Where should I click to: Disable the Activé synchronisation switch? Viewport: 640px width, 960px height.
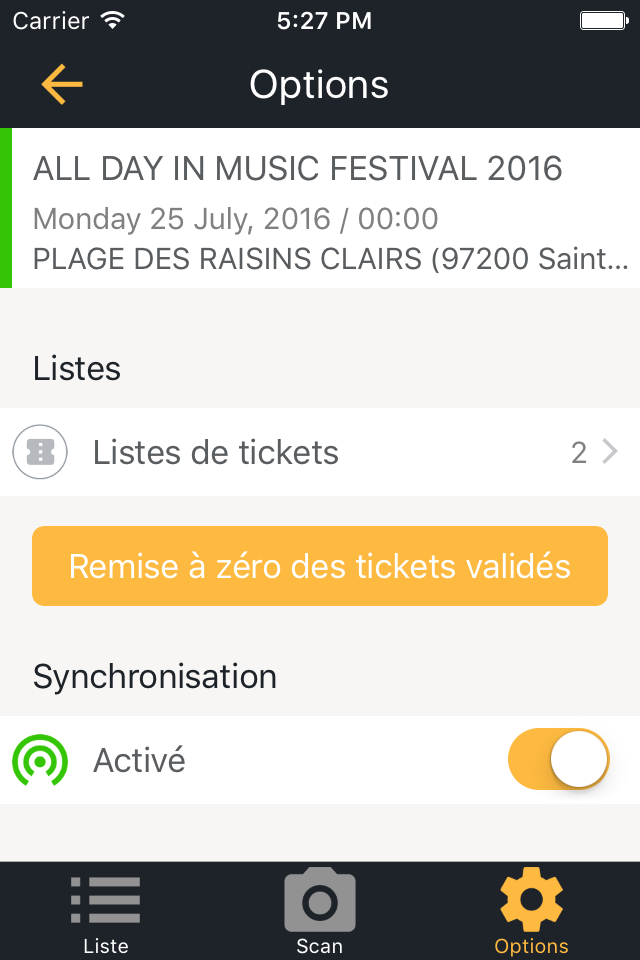[559, 760]
